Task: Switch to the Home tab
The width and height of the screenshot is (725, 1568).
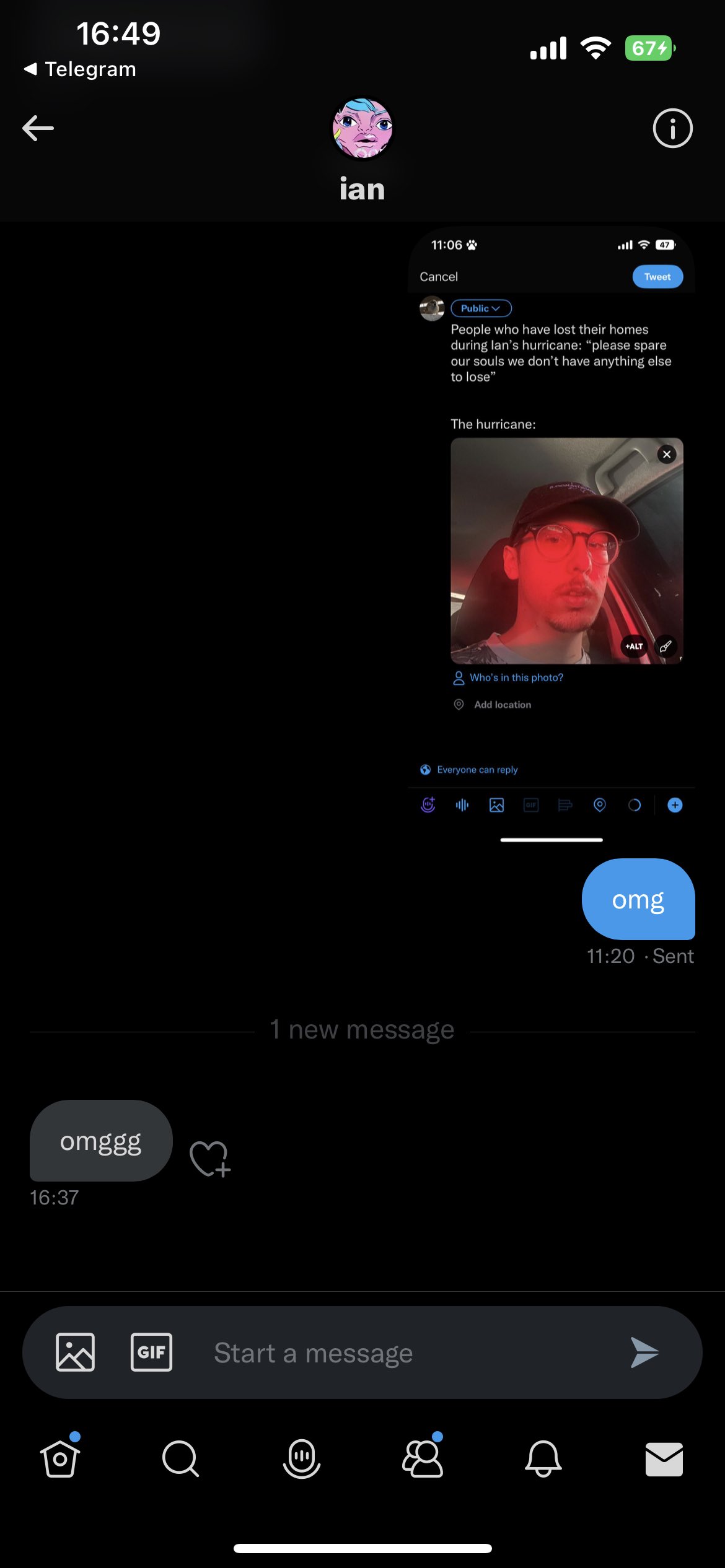Action: [60, 1459]
